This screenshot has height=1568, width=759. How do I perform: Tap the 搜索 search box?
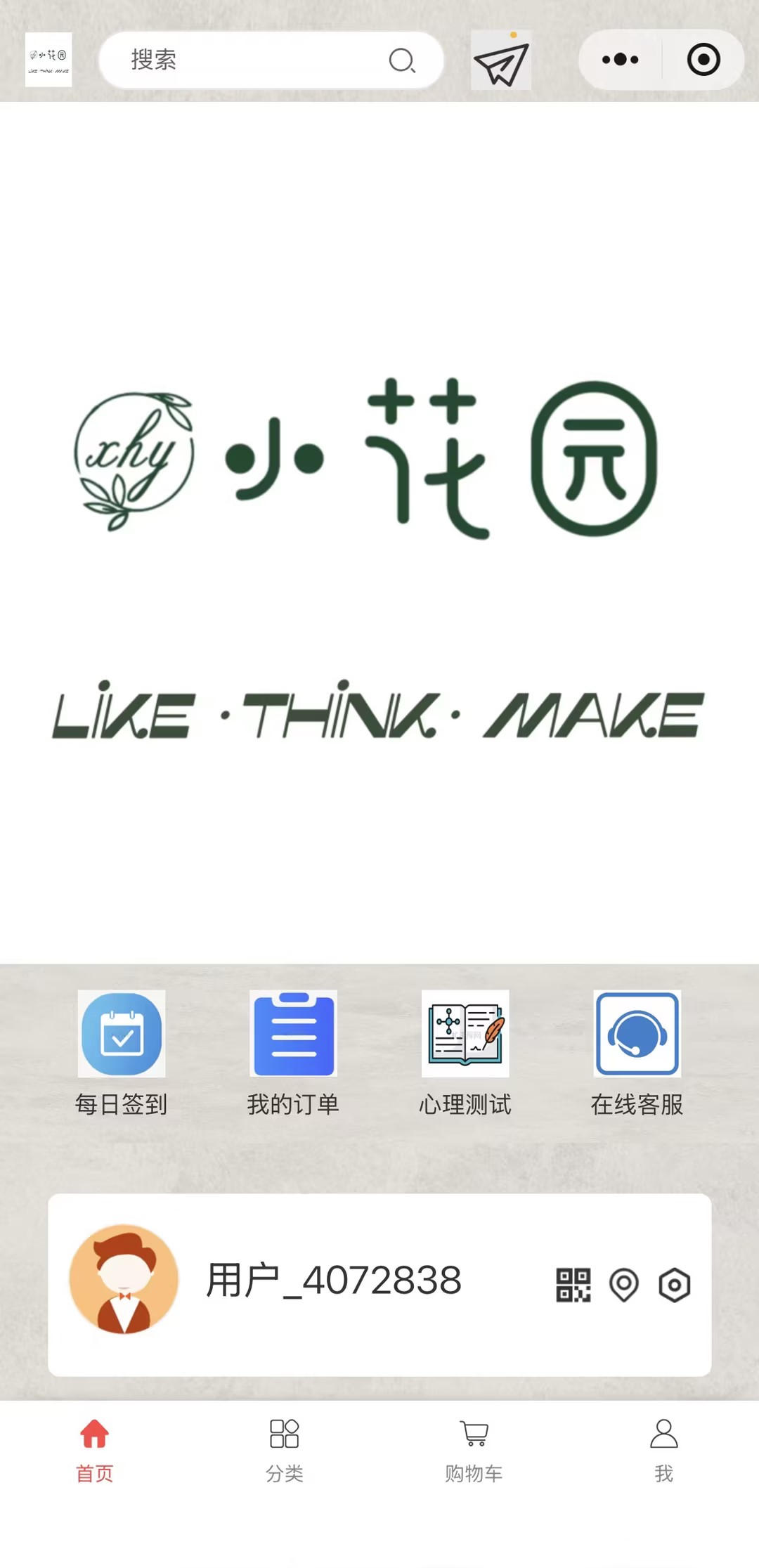coord(271,60)
